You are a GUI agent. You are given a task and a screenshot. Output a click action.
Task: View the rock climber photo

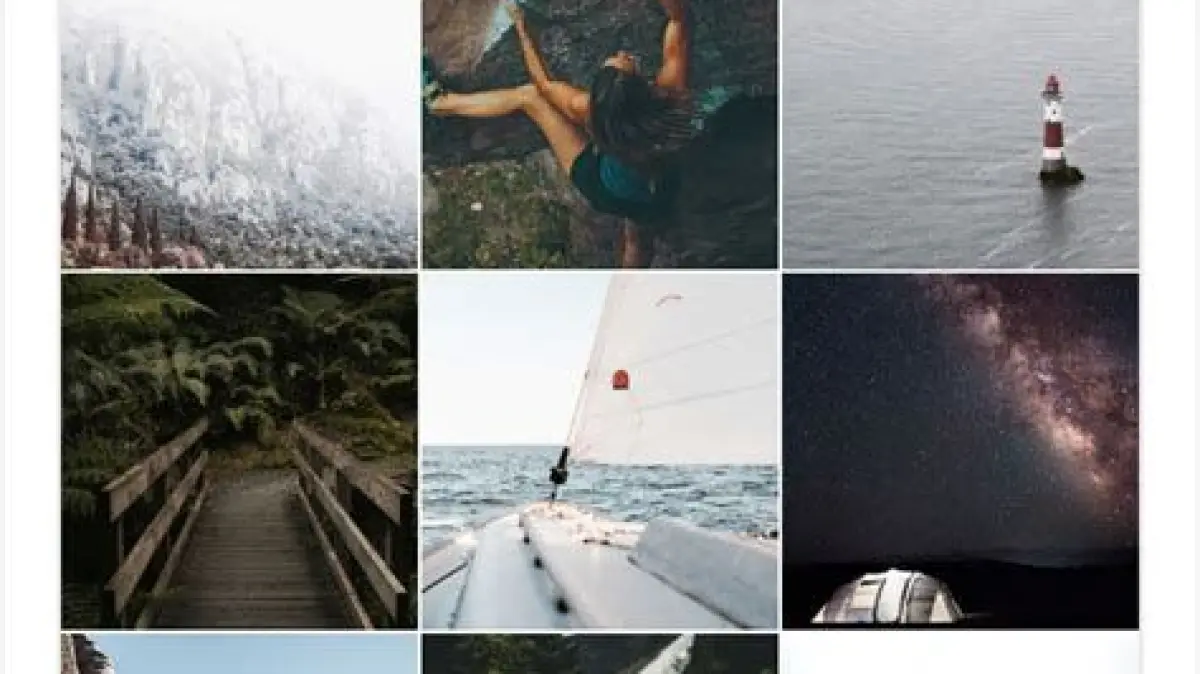(599, 134)
